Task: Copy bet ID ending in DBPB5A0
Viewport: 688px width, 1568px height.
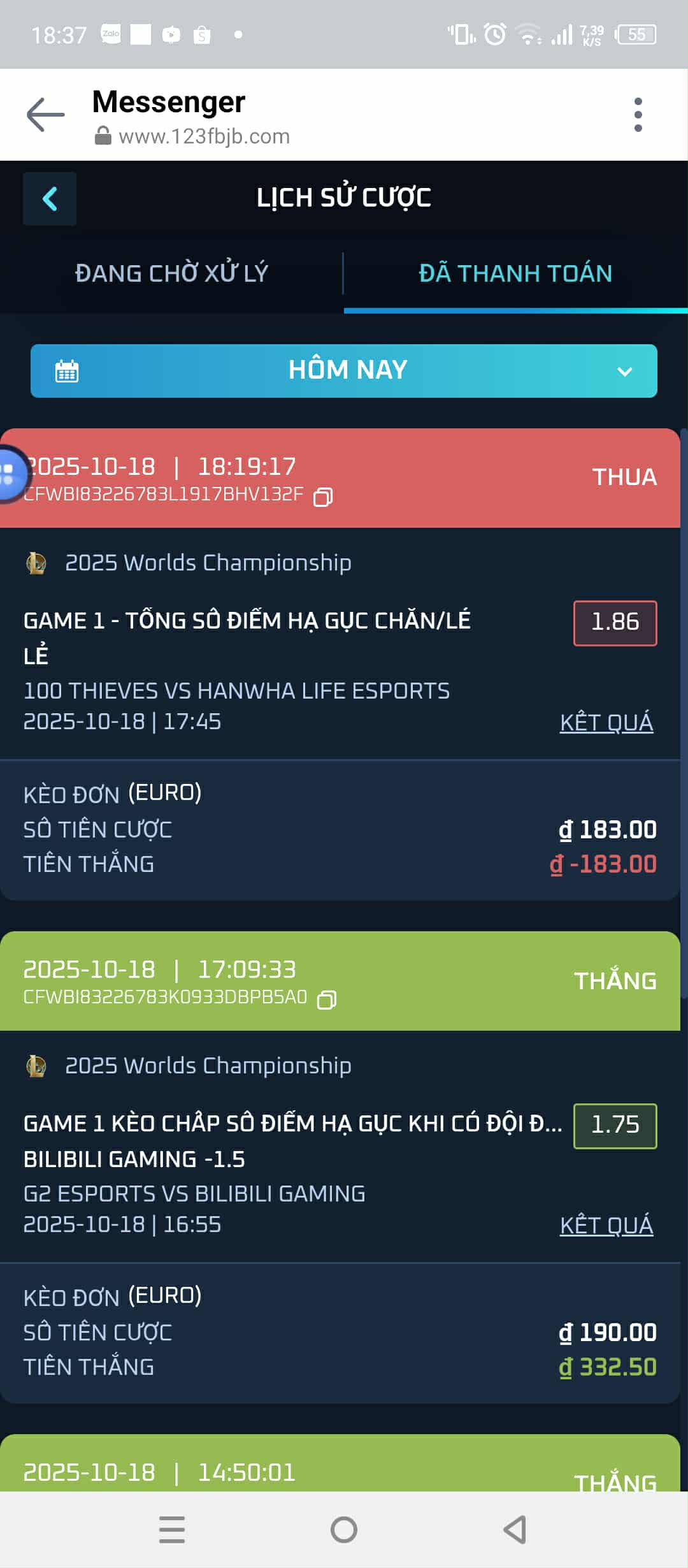Action: [327, 999]
